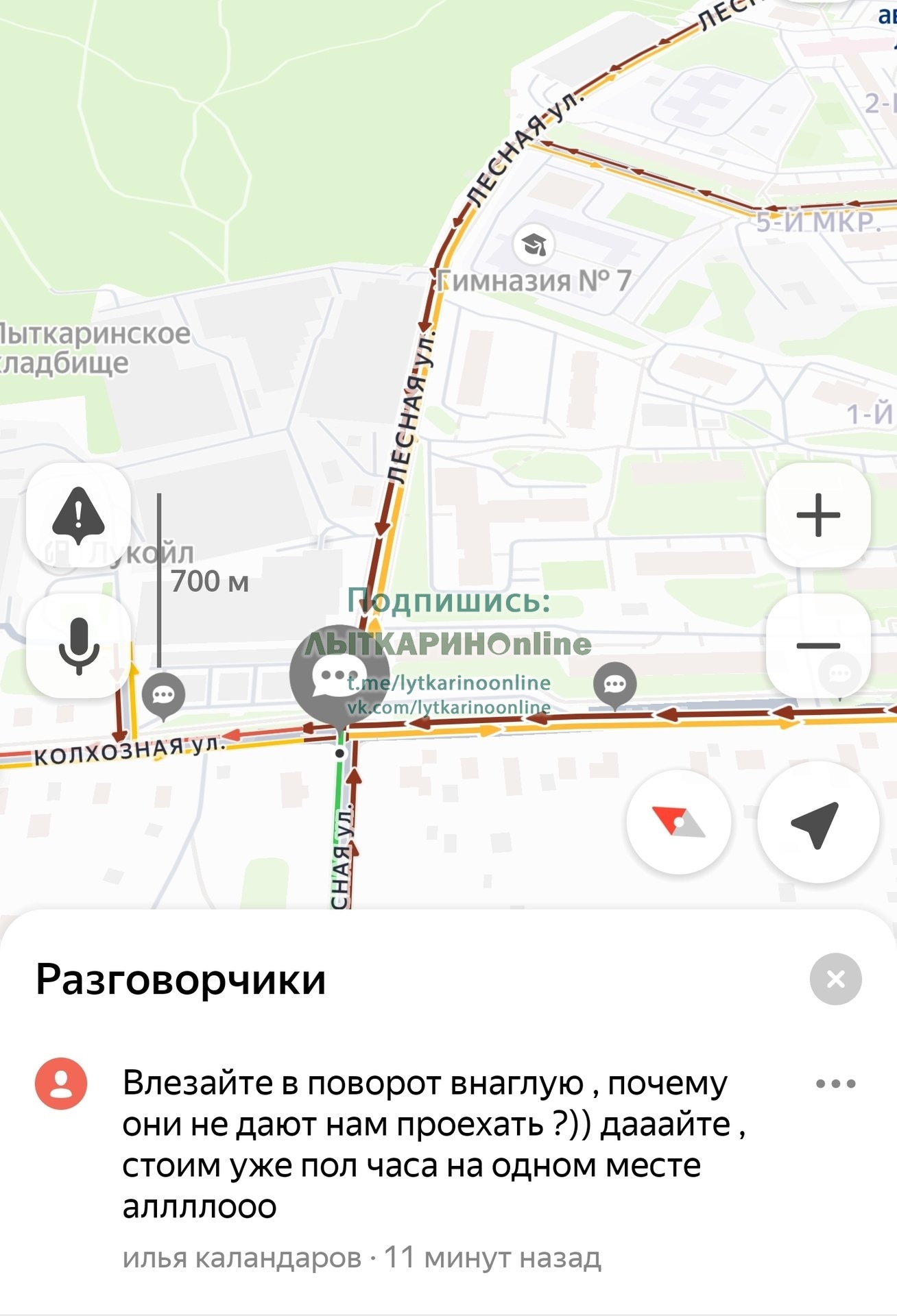Activate voice input microphone
This screenshot has width=897, height=1316.
78,646
